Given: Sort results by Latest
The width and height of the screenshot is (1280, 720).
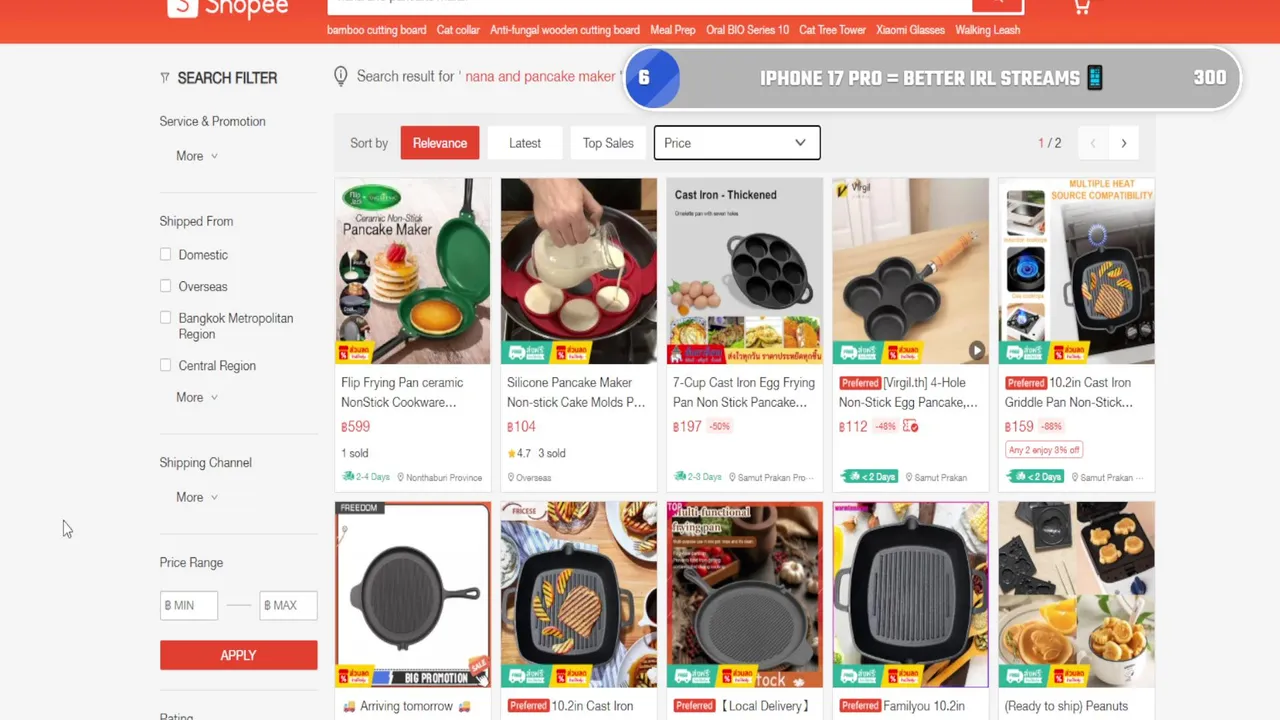Looking at the screenshot, I should click(524, 143).
